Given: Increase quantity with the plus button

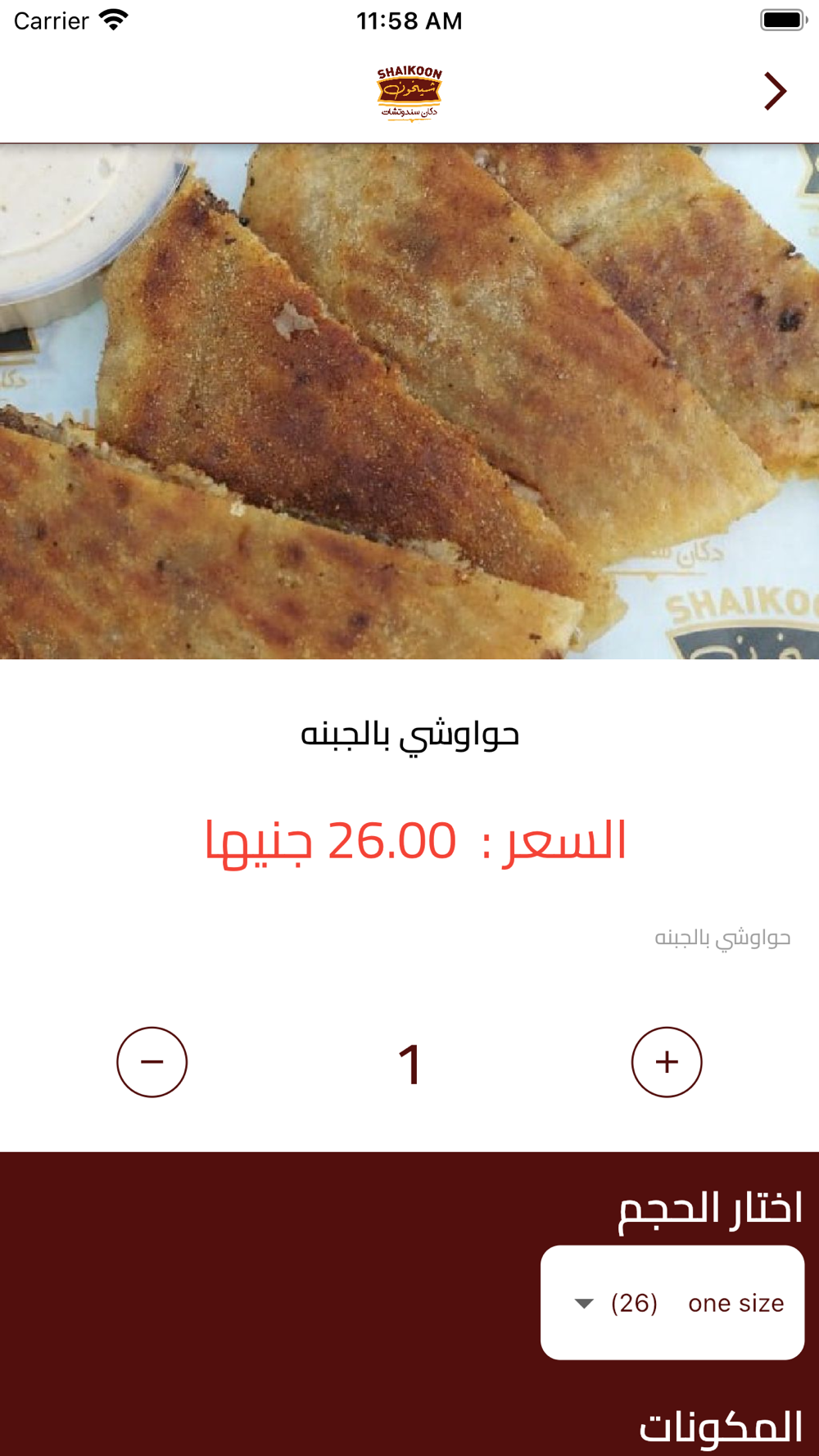Looking at the screenshot, I should tap(667, 1062).
